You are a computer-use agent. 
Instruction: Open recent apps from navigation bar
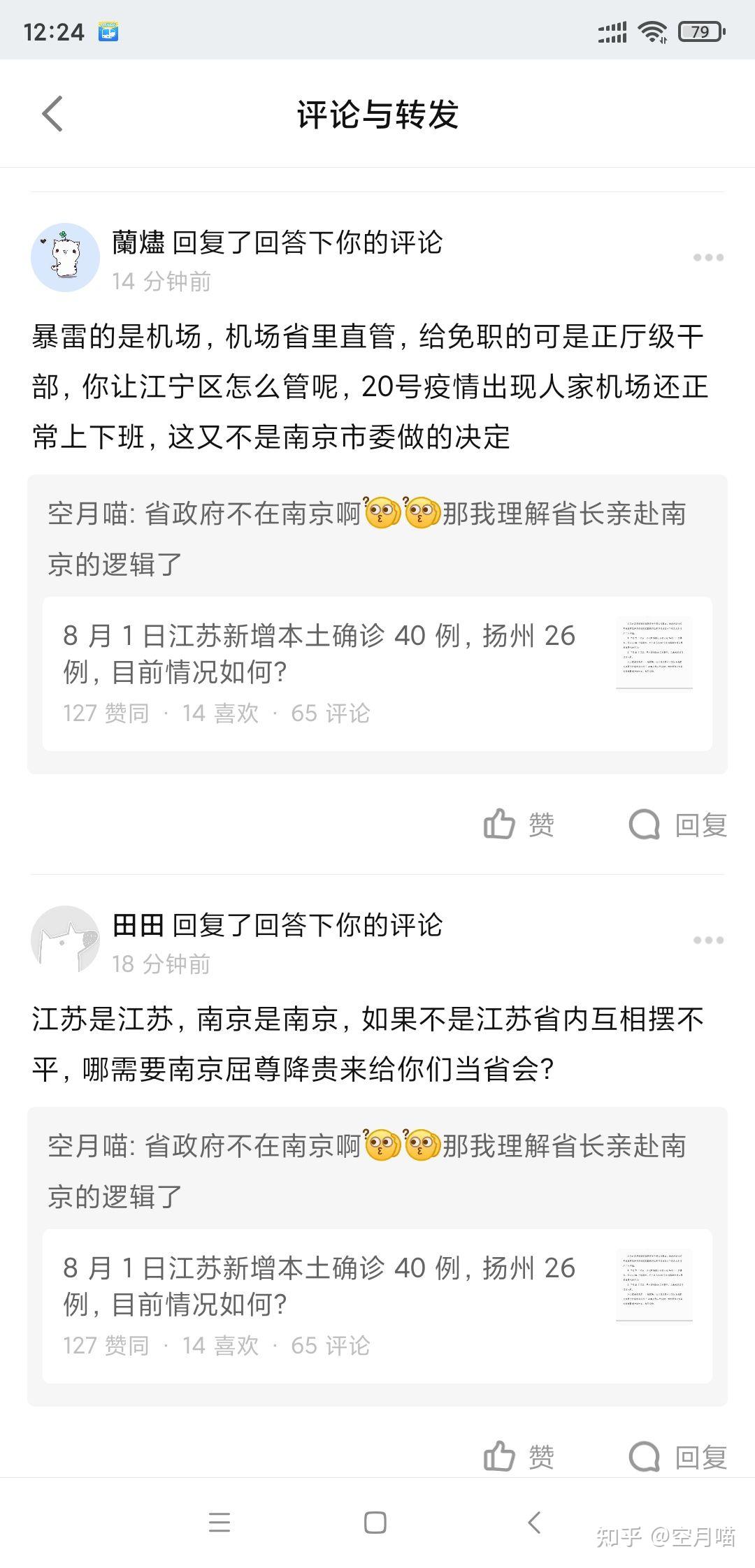[220, 1523]
